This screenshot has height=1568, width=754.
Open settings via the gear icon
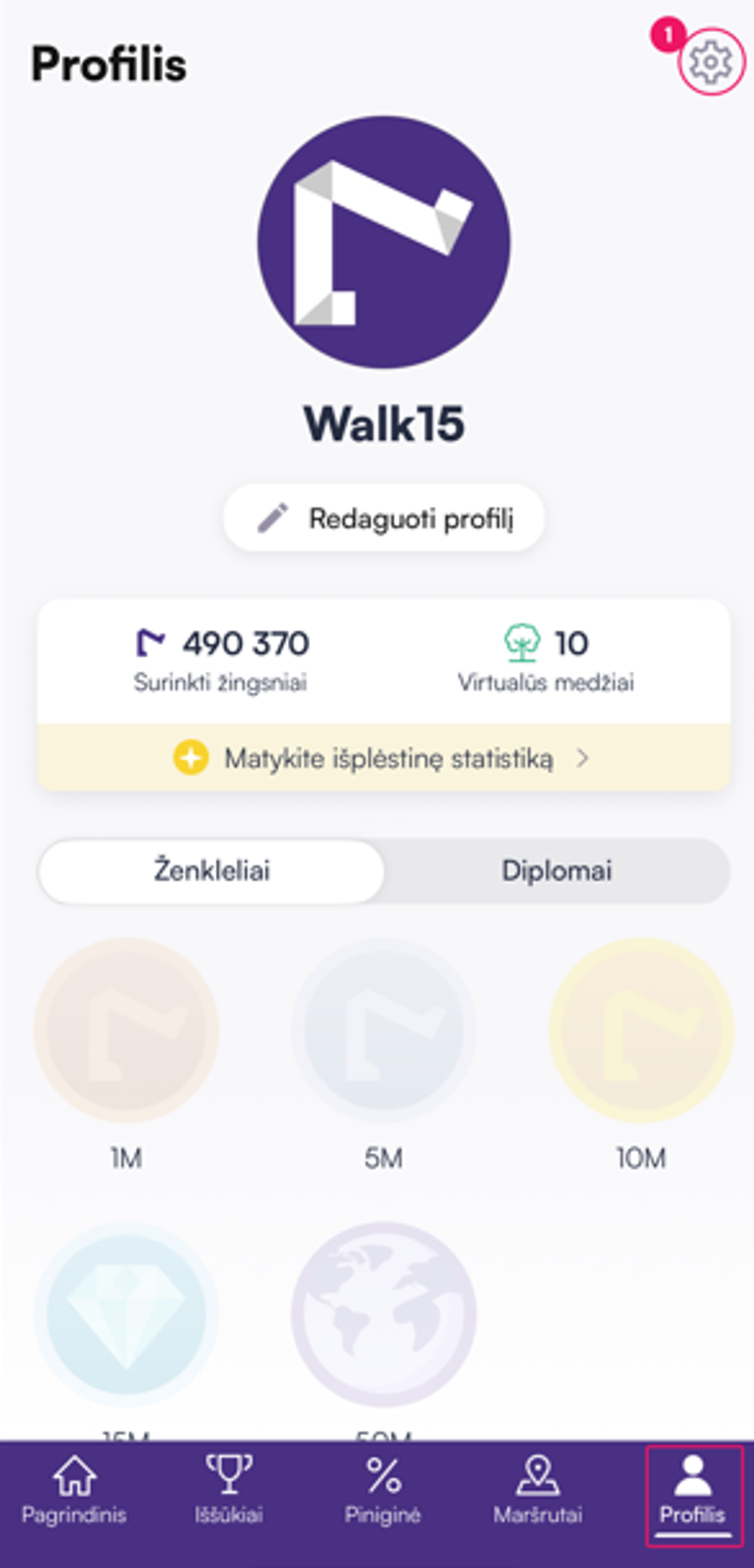711,61
